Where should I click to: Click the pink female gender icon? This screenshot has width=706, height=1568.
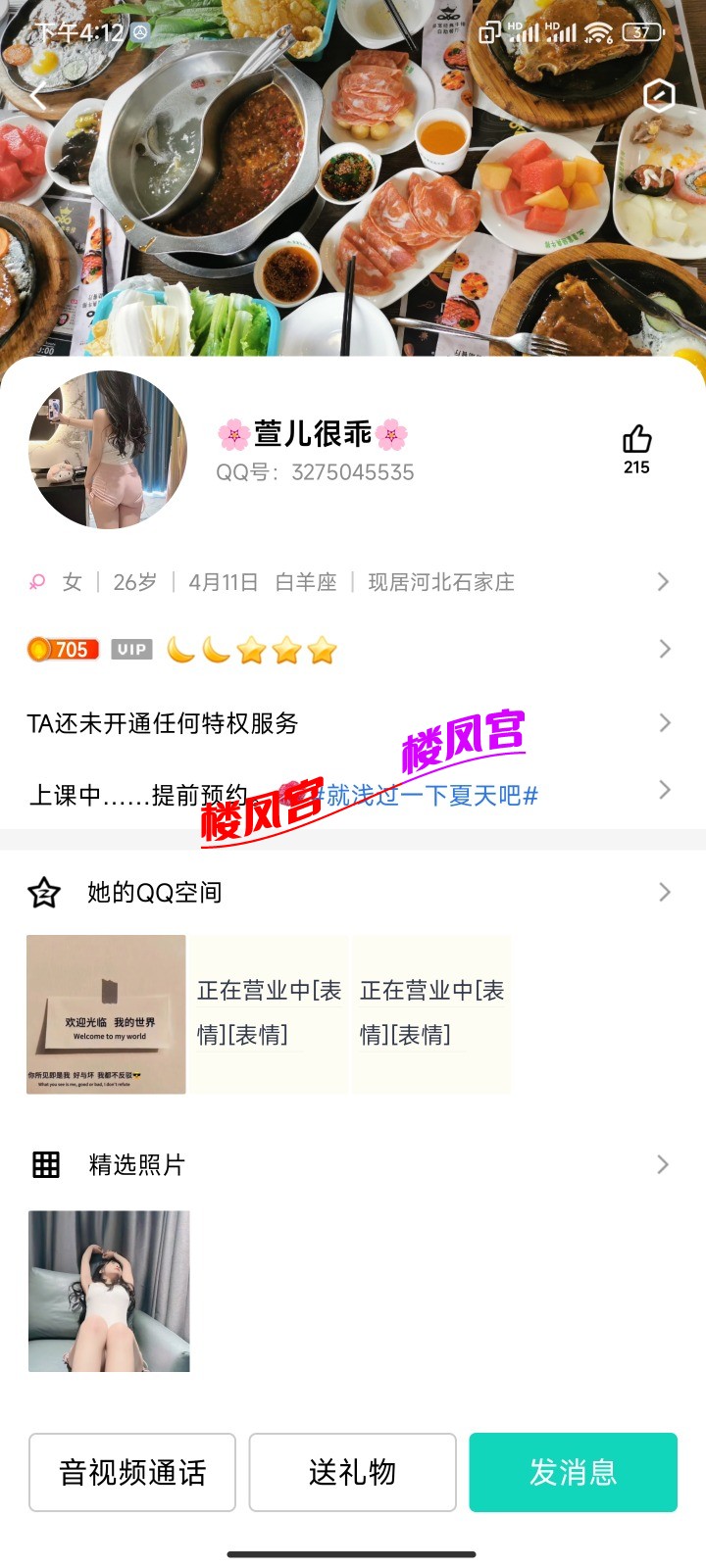click(36, 581)
